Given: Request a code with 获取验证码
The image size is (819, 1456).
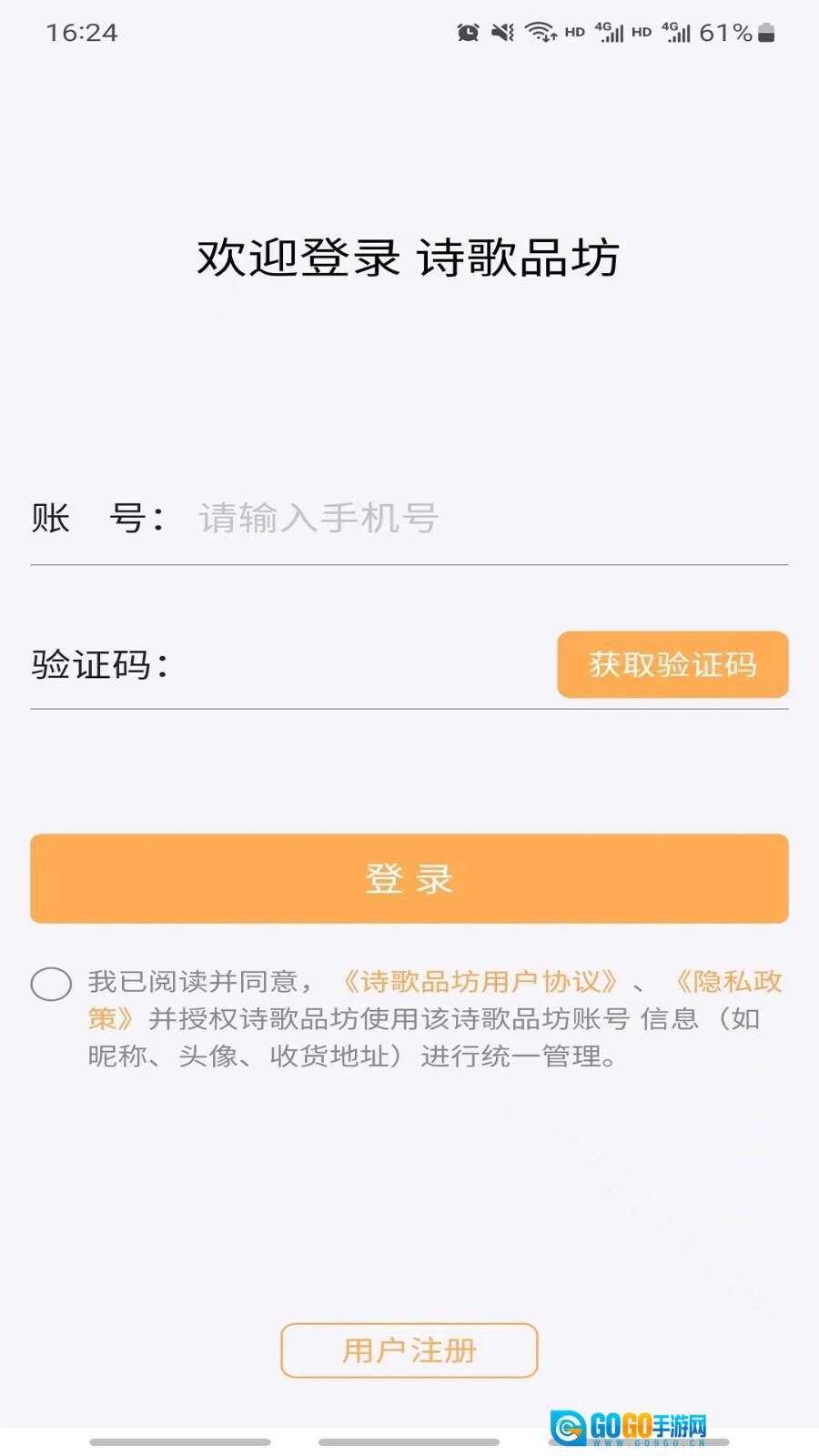Looking at the screenshot, I should [x=672, y=665].
